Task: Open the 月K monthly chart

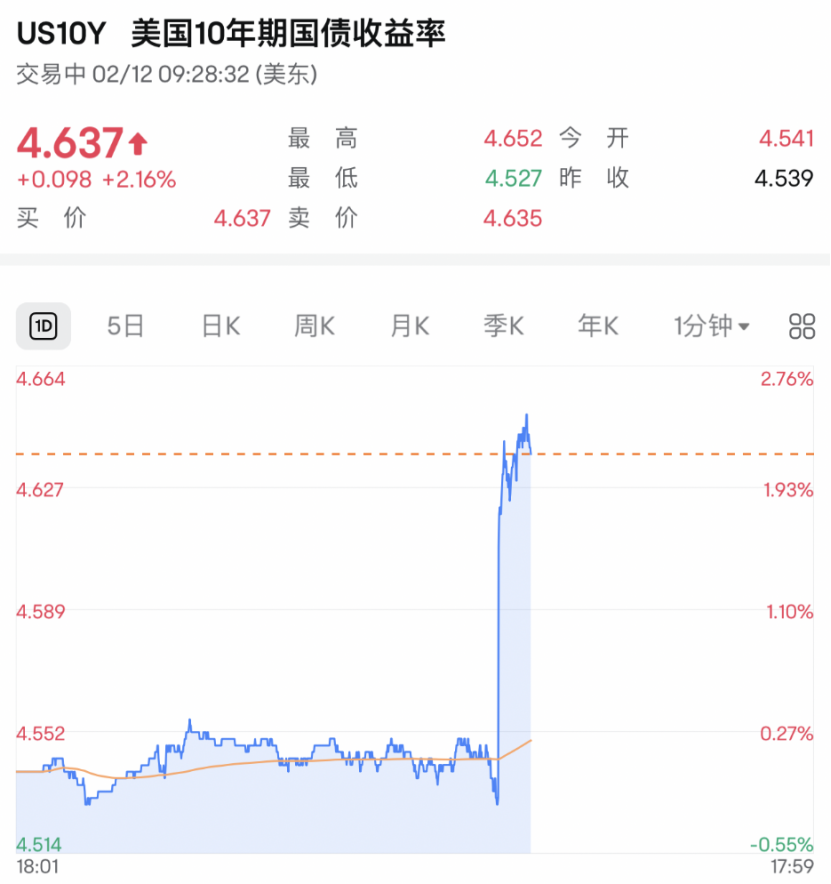Action: click(409, 326)
